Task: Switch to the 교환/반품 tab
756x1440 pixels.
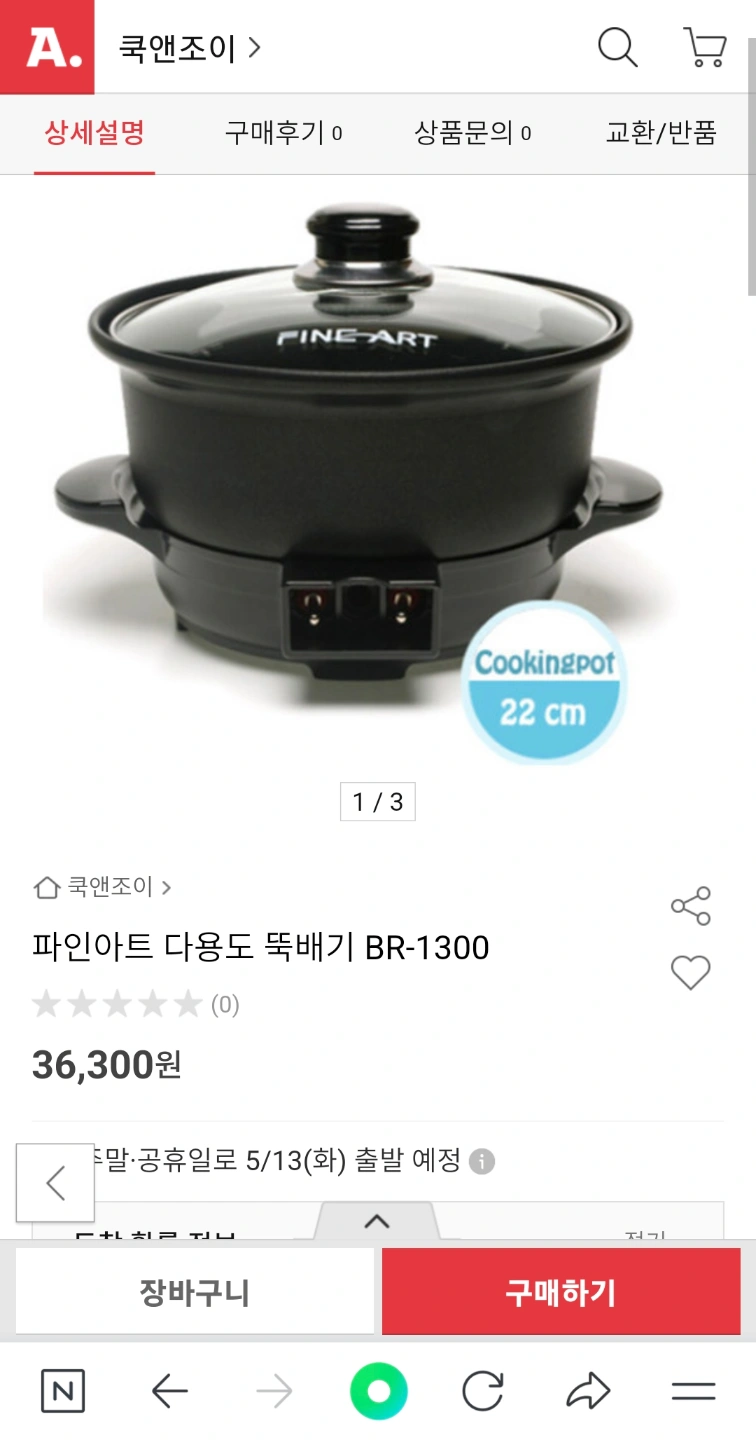Action: click(x=661, y=133)
